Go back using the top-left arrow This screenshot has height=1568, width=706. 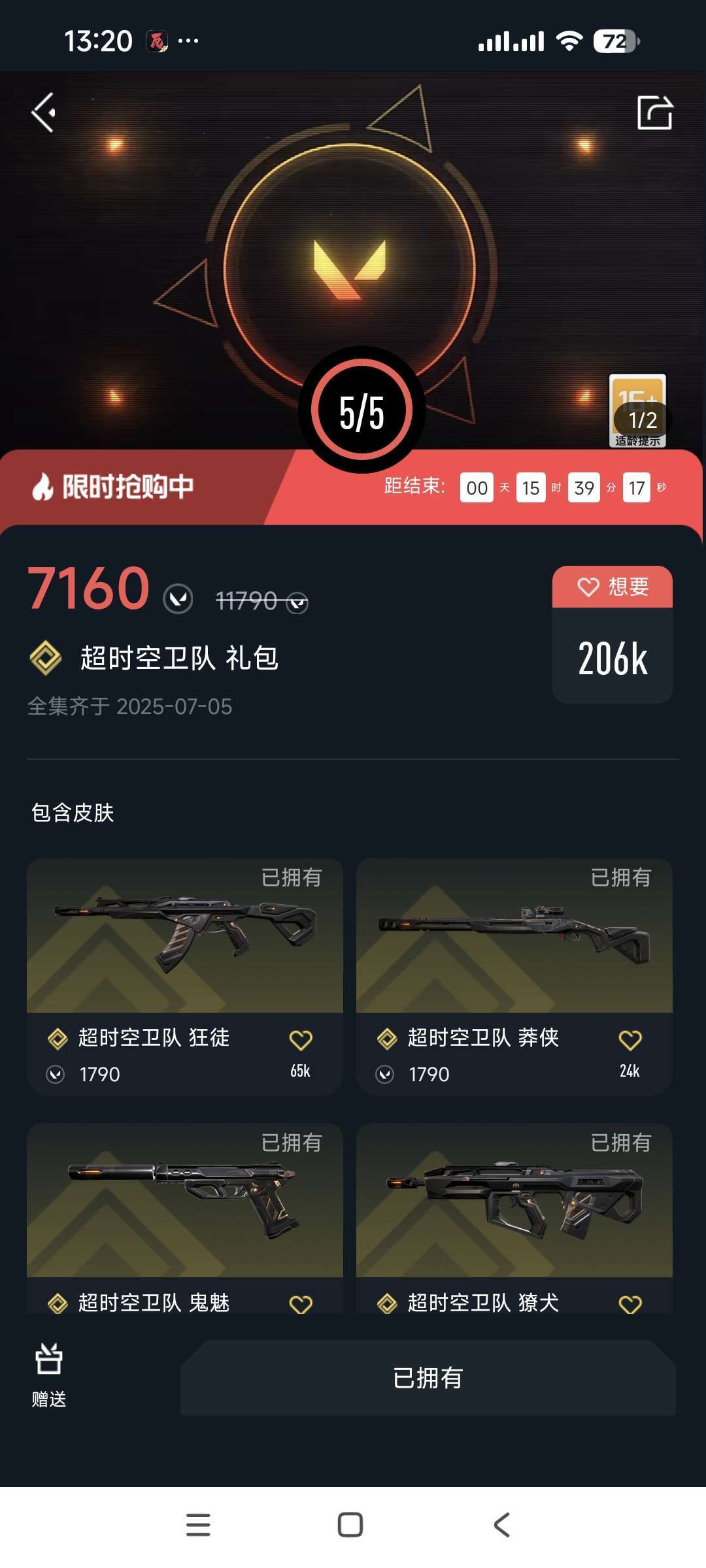click(x=44, y=112)
